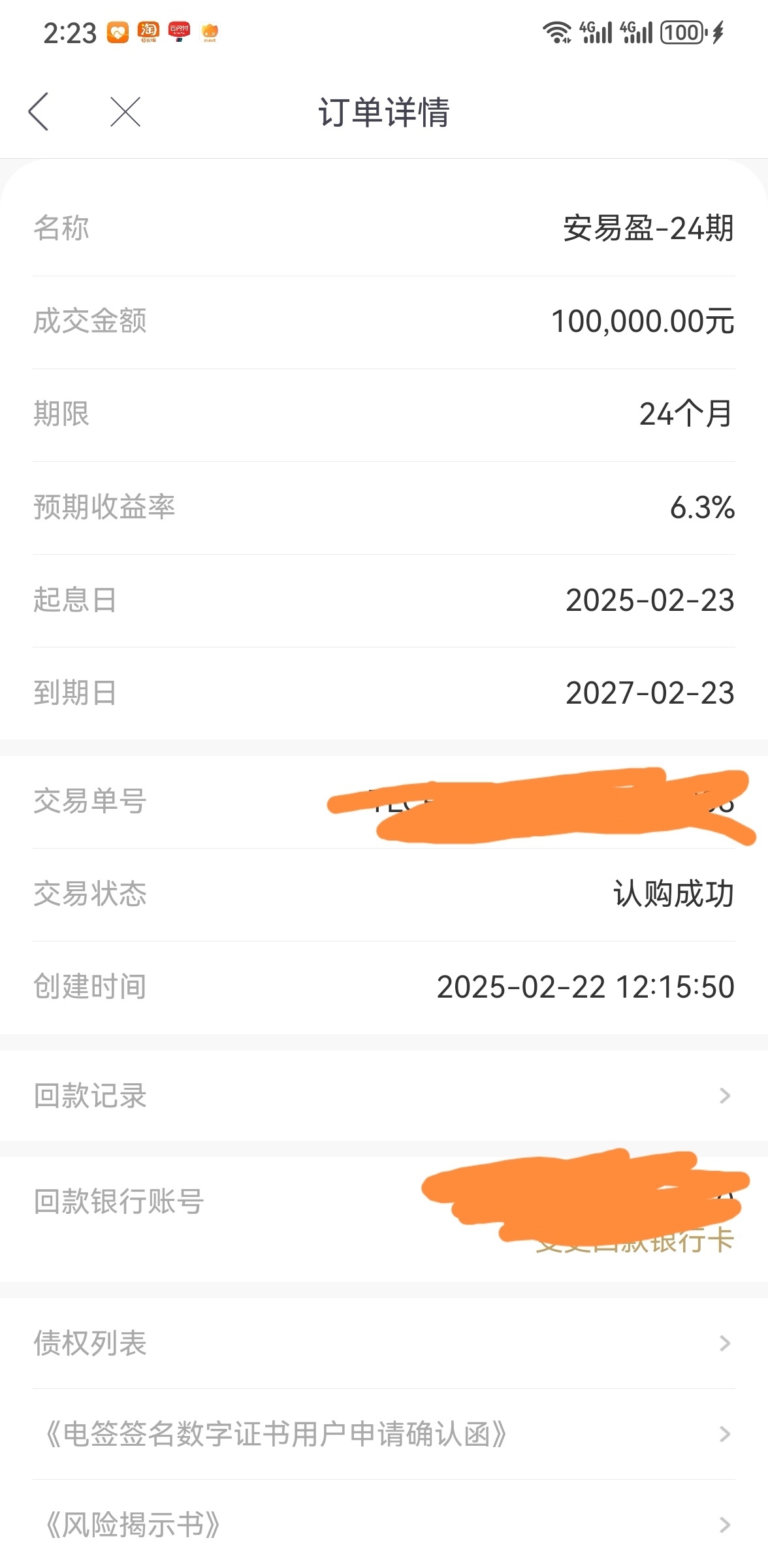Open the 债权列表 row
The width and height of the screenshot is (768, 1568).
click(384, 1343)
